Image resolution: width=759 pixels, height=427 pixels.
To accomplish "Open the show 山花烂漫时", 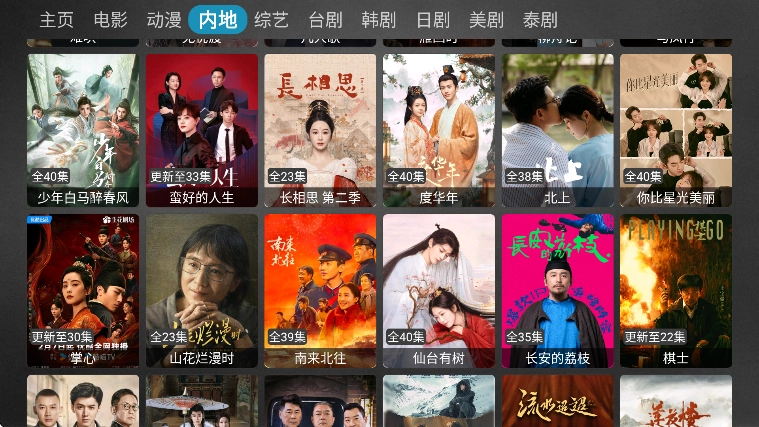I will coord(201,290).
